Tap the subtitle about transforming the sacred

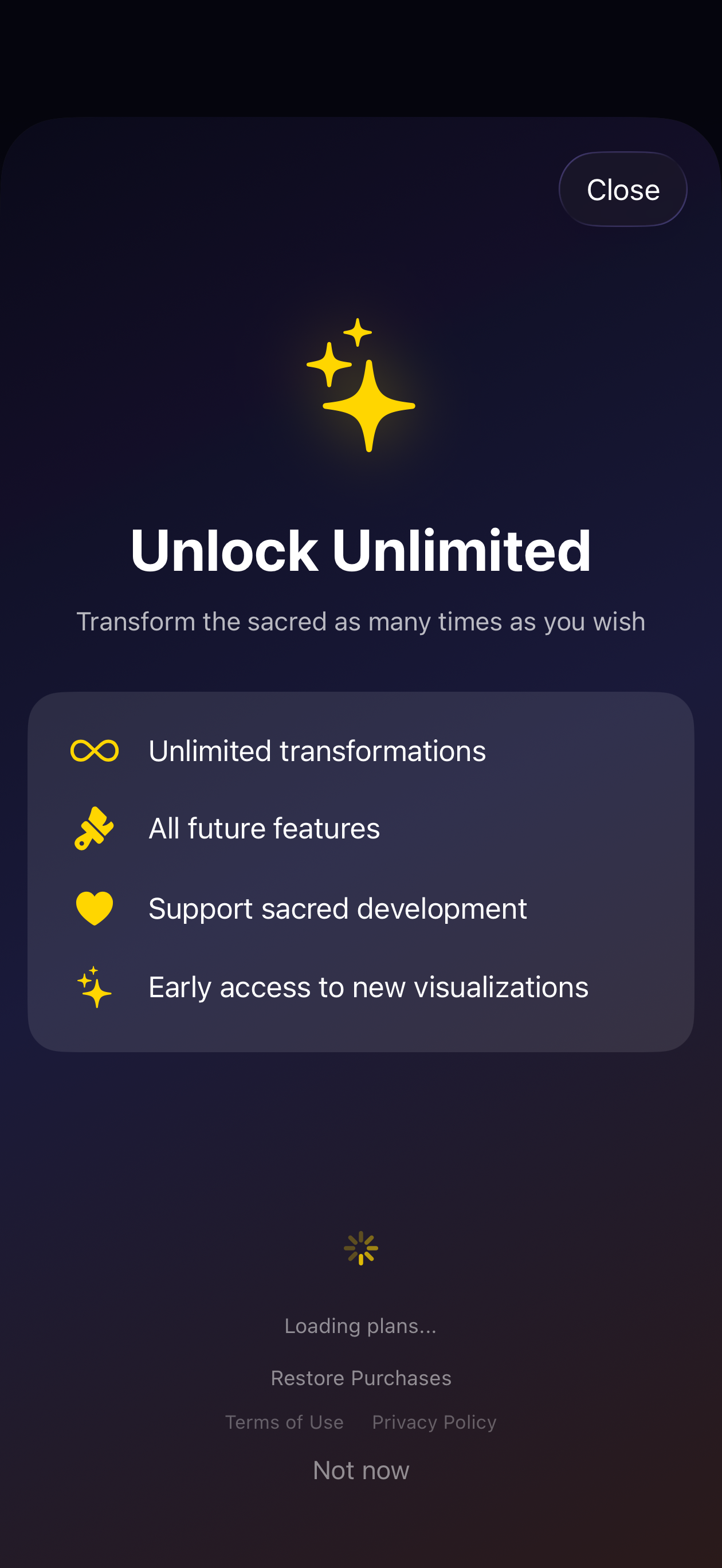[x=361, y=621]
